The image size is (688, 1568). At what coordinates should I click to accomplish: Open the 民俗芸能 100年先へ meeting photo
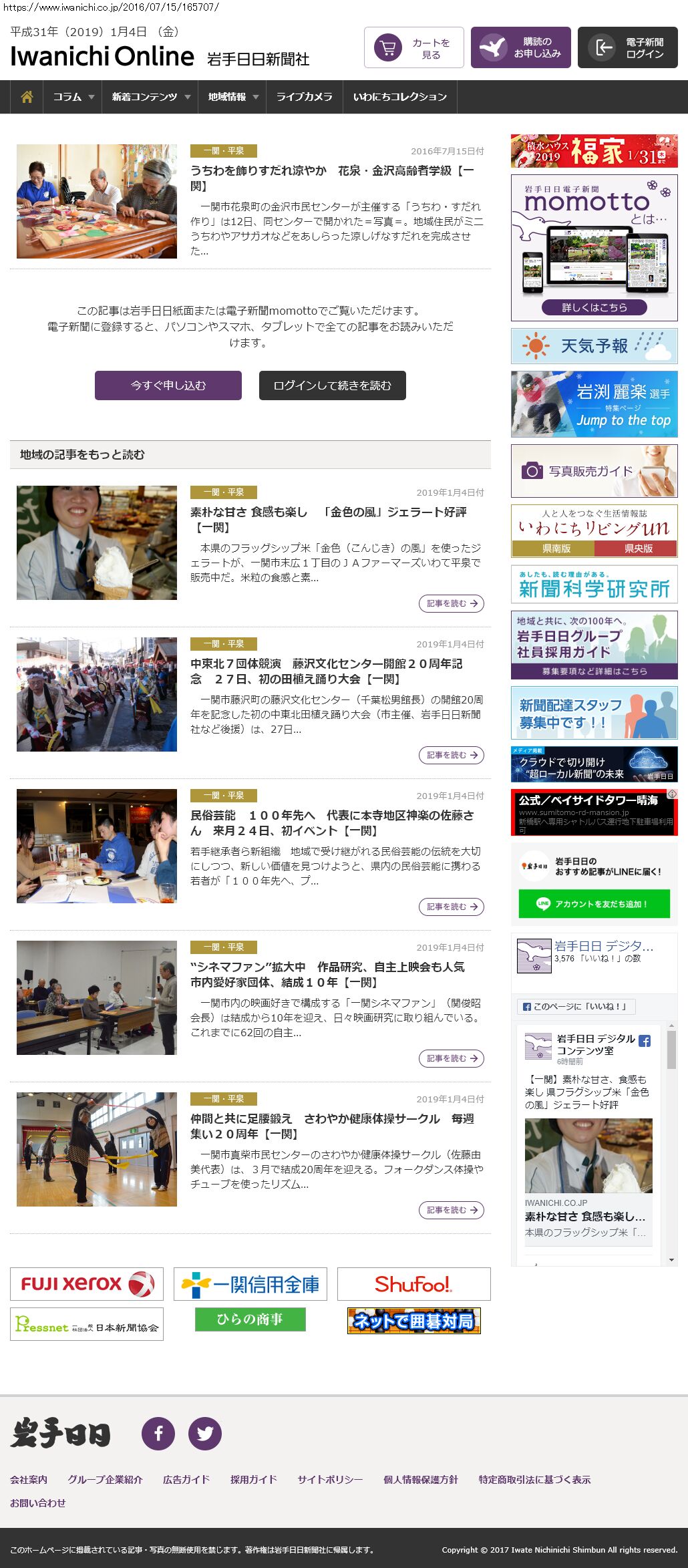(x=97, y=846)
